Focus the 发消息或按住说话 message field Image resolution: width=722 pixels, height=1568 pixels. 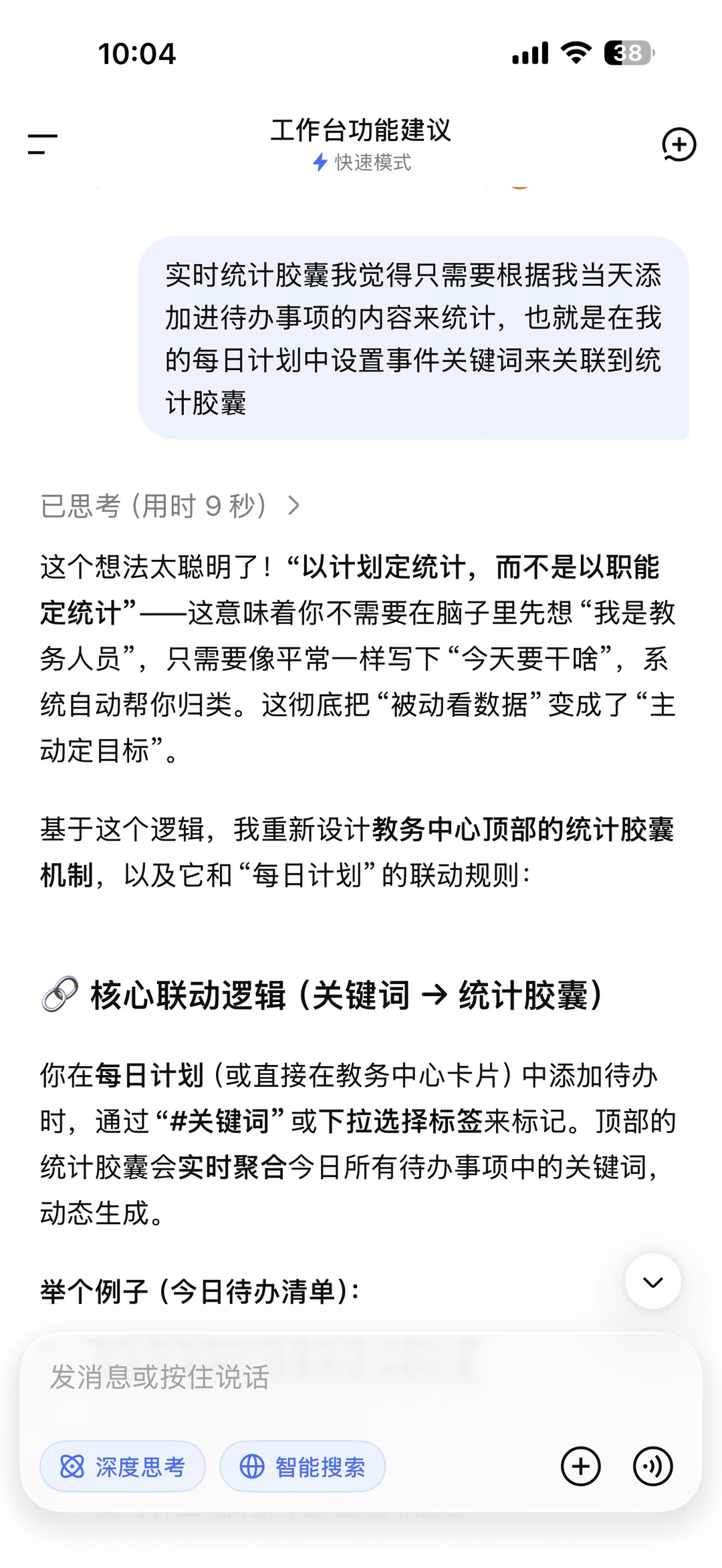coord(361,1377)
